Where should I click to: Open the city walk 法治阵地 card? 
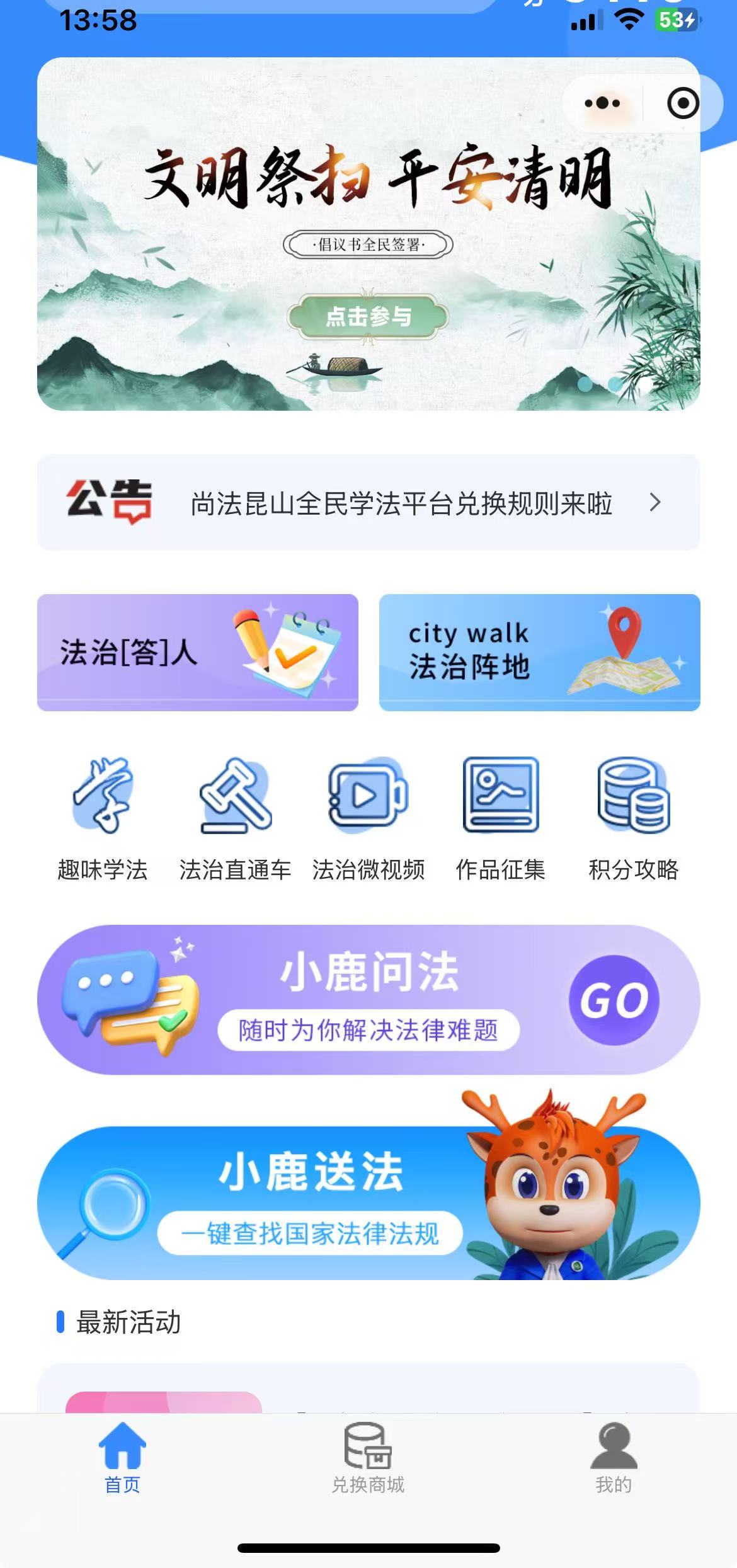point(539,652)
